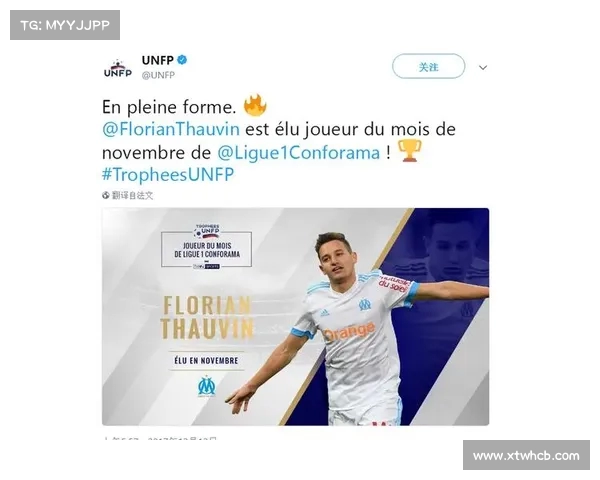View the Florian Thauvin tweet image
Screen dimensions: 600x480
click(295, 316)
